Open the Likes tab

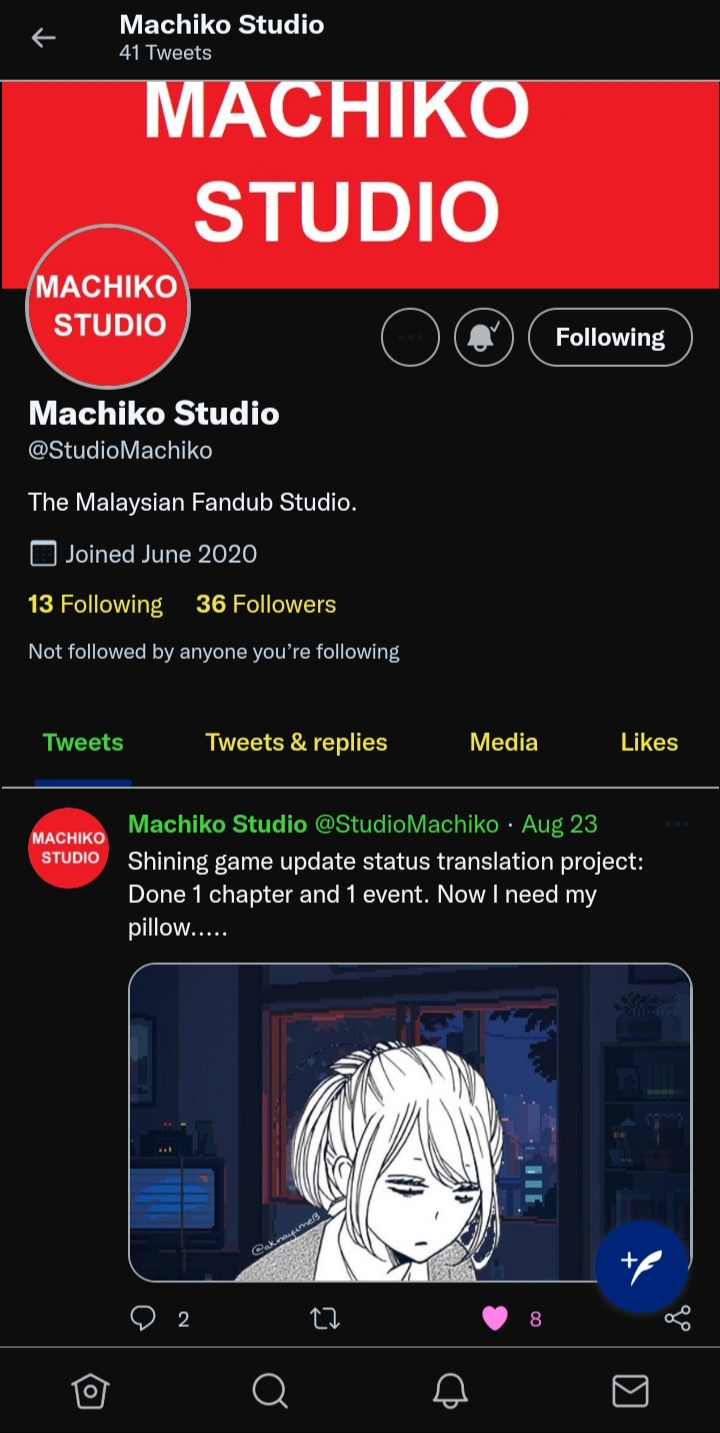(649, 742)
